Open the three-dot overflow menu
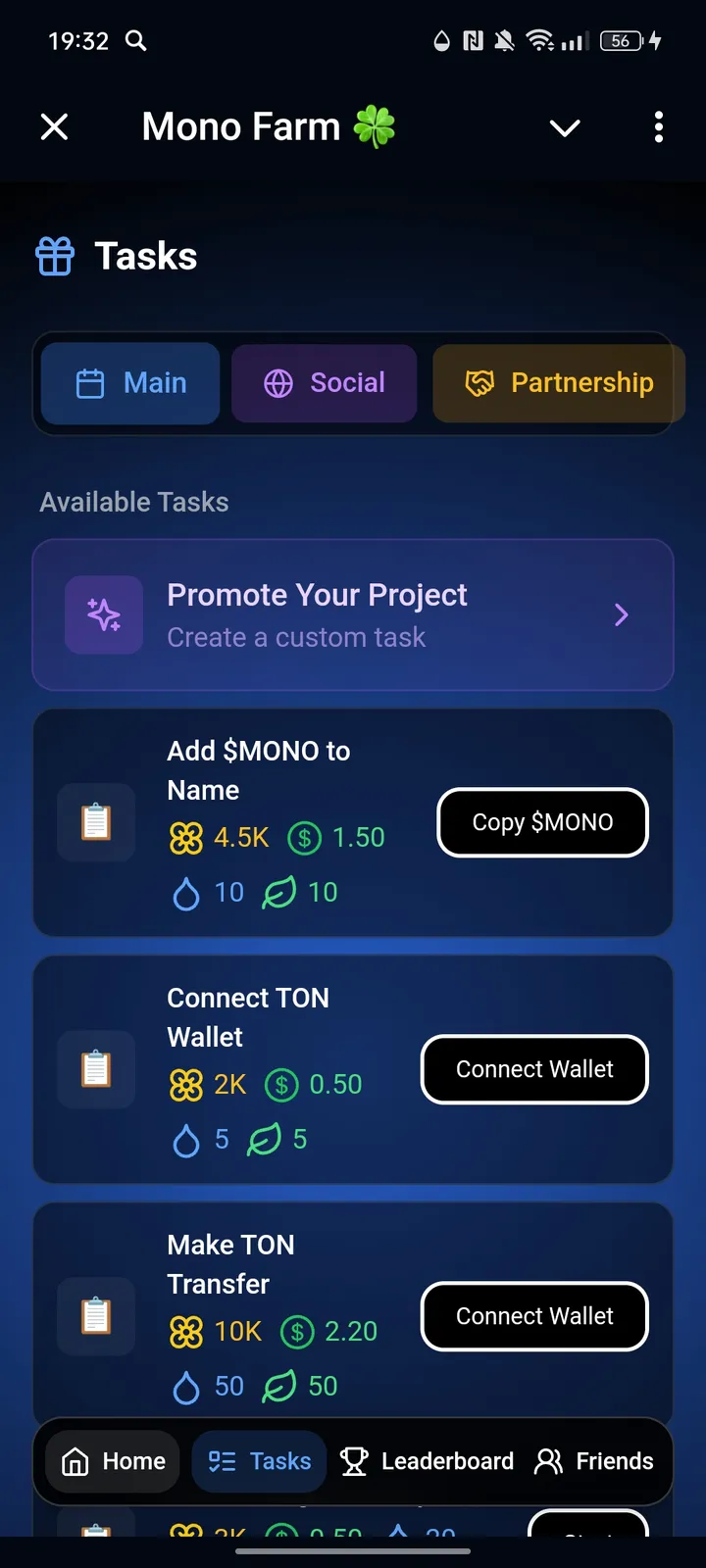The image size is (706, 1568). tap(658, 127)
